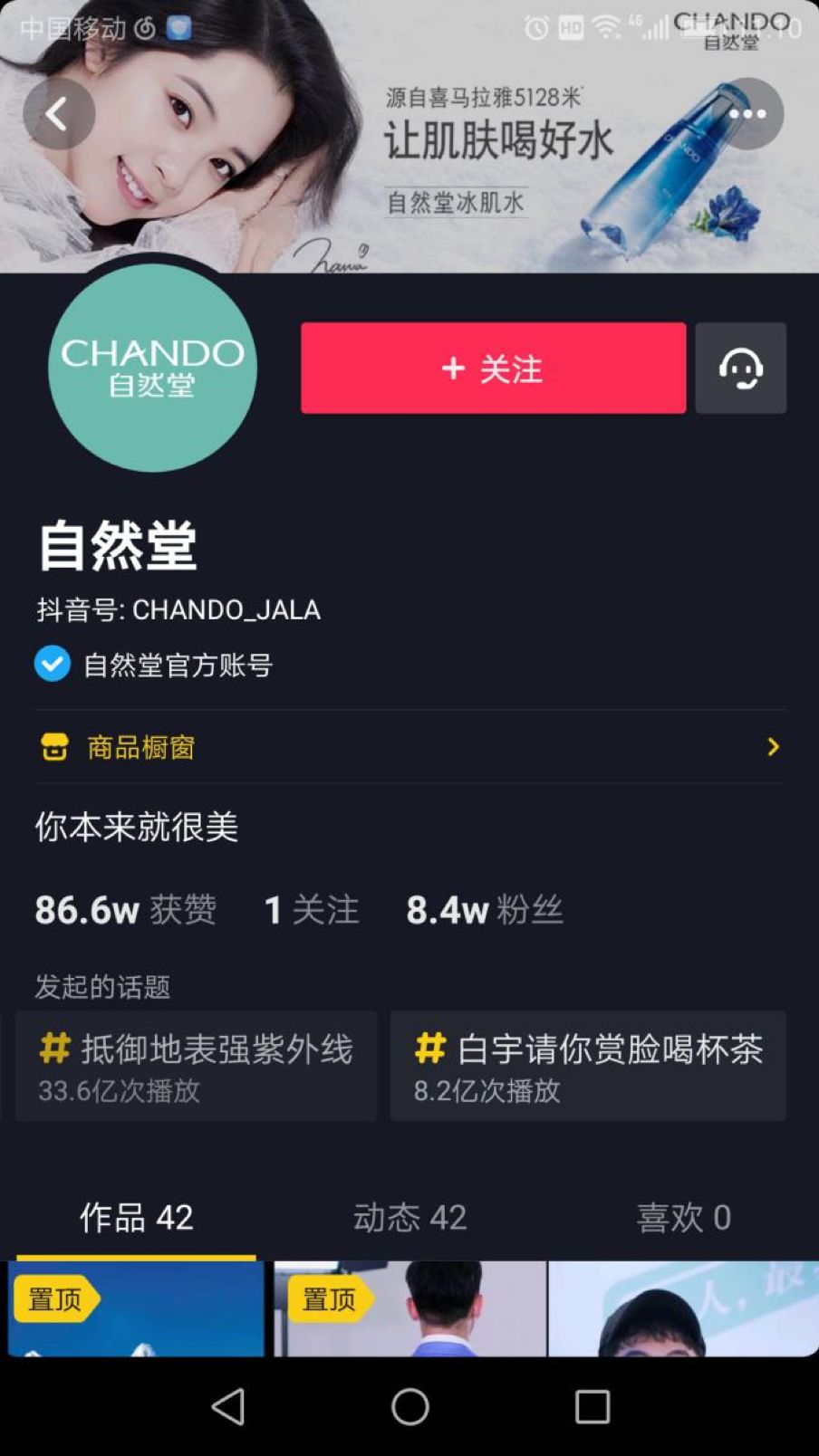Go back using the top arrow

click(59, 114)
